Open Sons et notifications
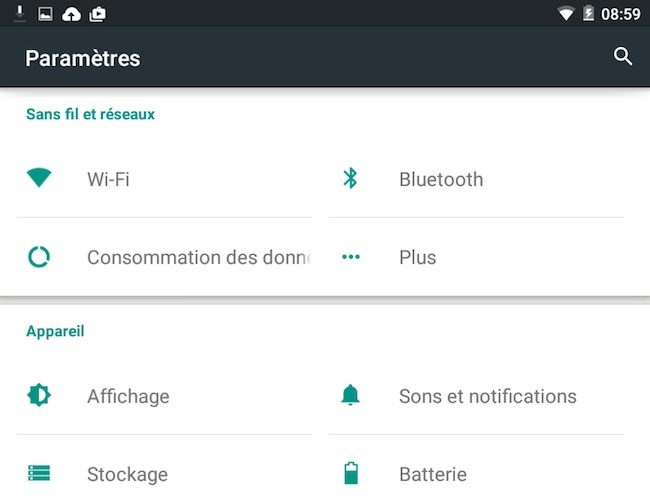 click(487, 396)
